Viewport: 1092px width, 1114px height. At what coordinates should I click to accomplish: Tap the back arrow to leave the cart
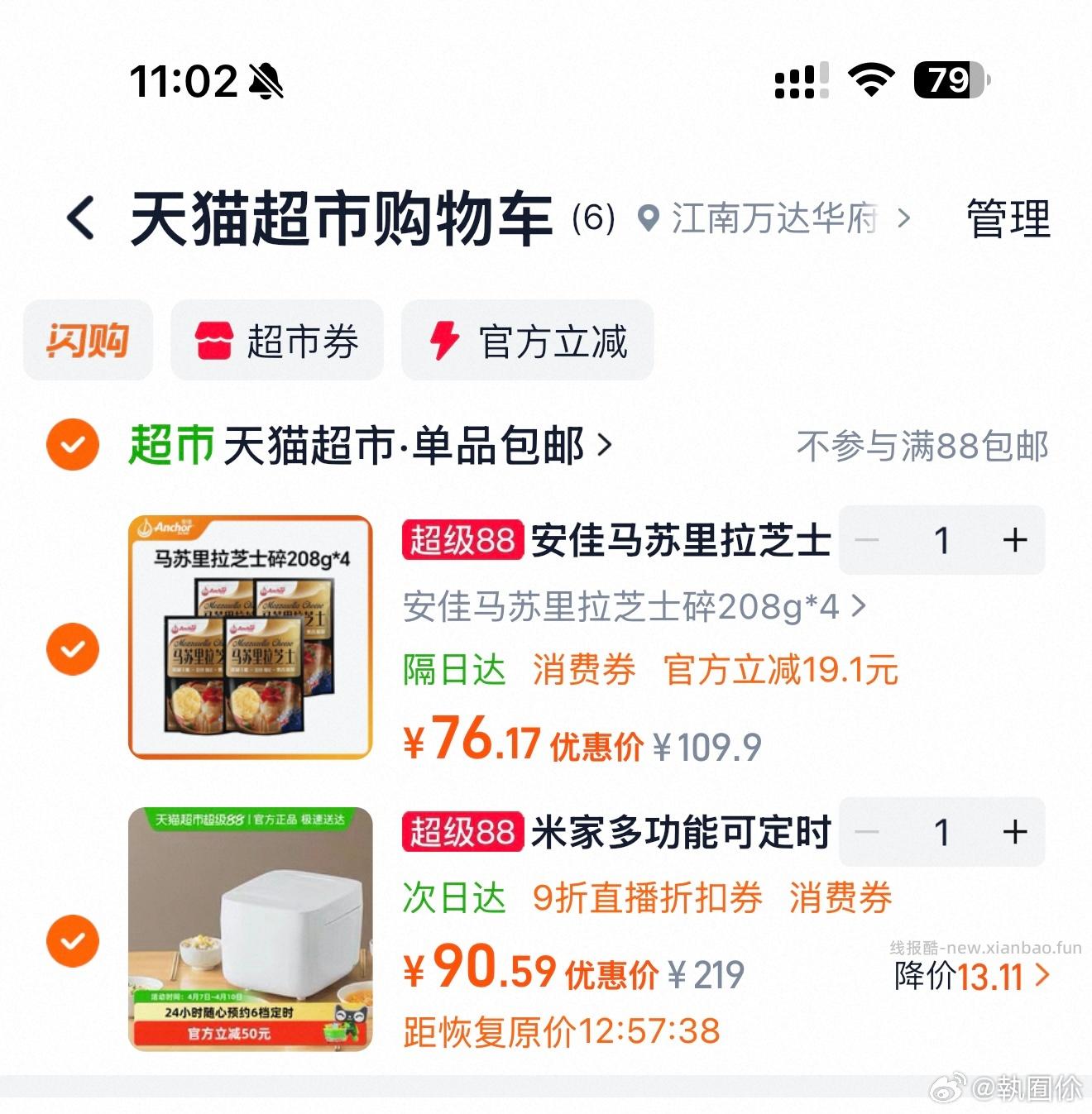[x=79, y=217]
